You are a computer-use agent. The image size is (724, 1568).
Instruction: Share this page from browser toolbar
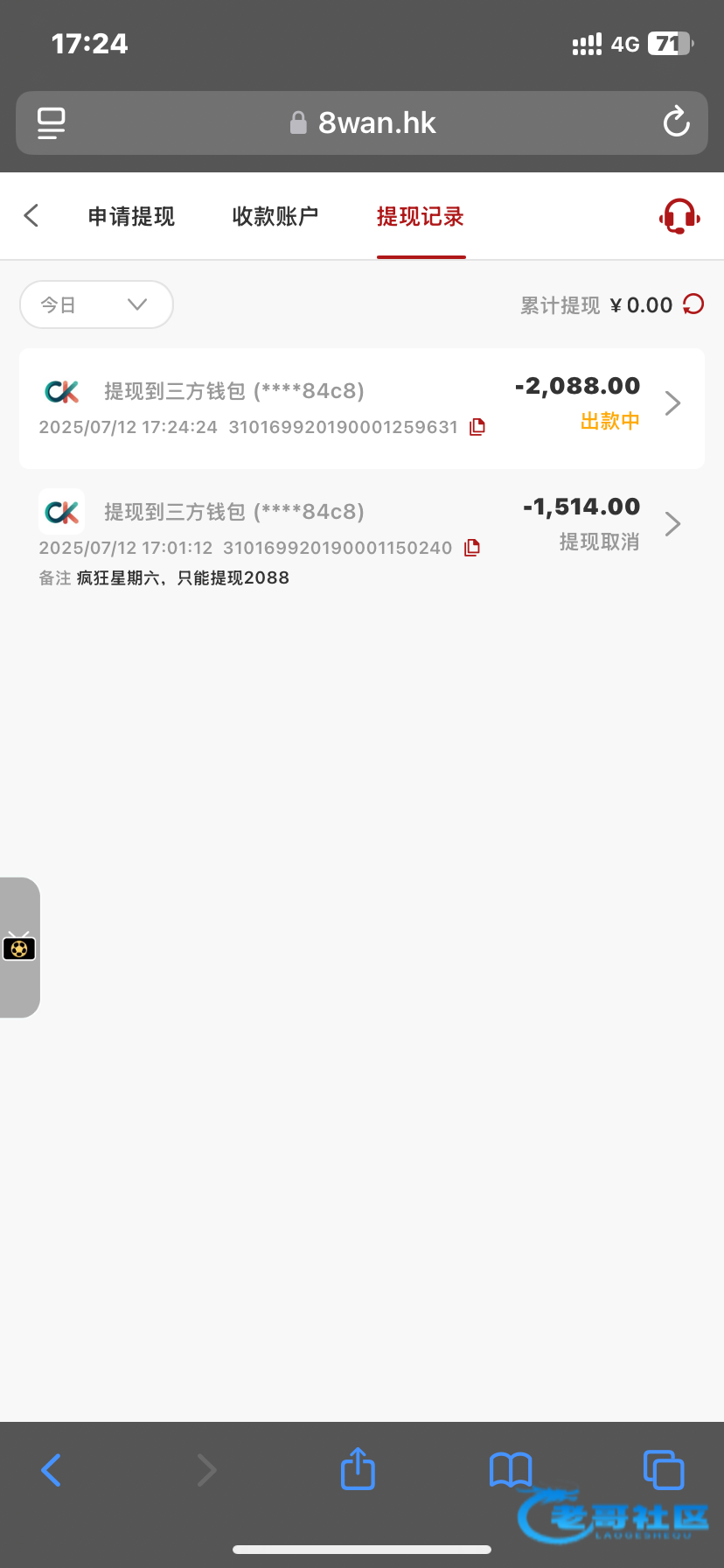pyautogui.click(x=358, y=1468)
